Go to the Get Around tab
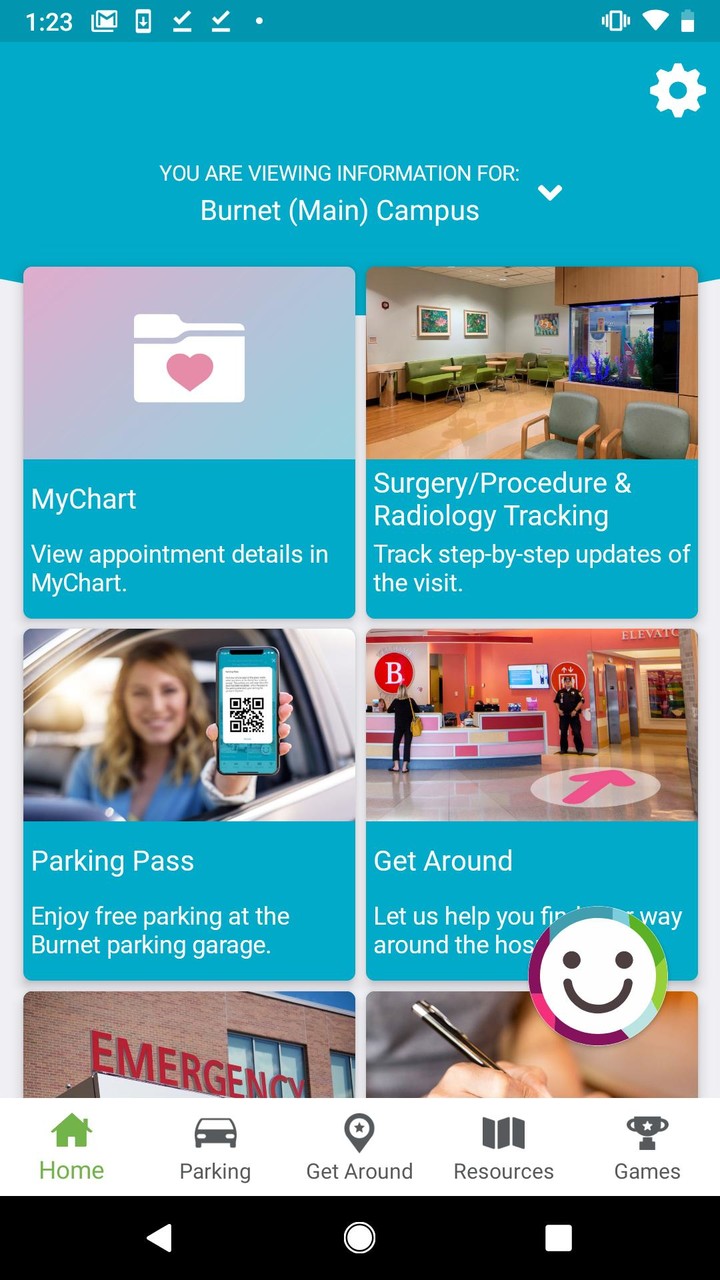 (x=359, y=1148)
